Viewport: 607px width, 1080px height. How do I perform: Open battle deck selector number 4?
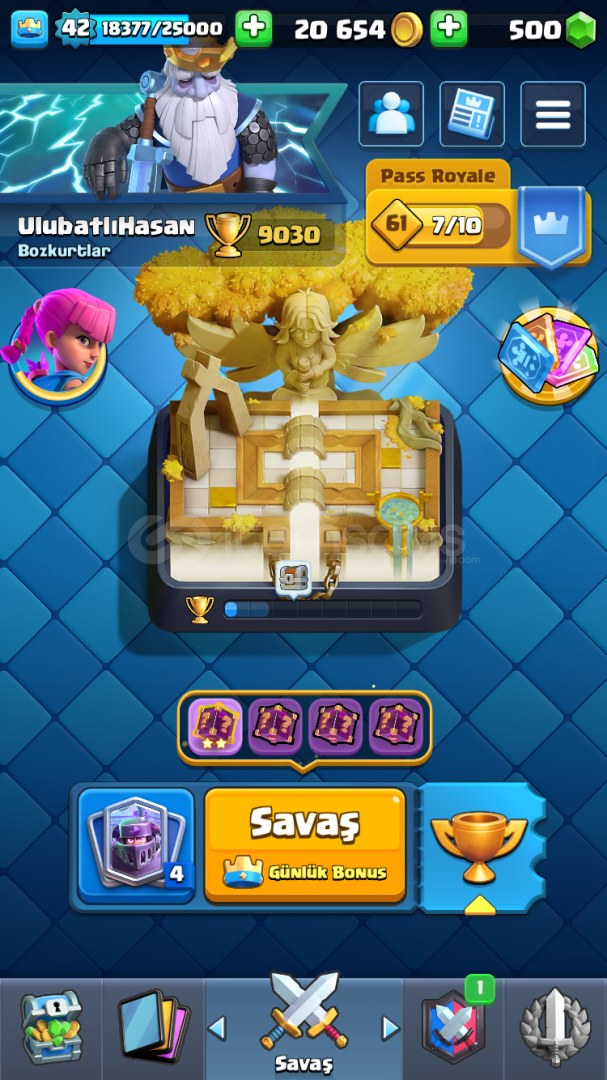tap(136, 846)
